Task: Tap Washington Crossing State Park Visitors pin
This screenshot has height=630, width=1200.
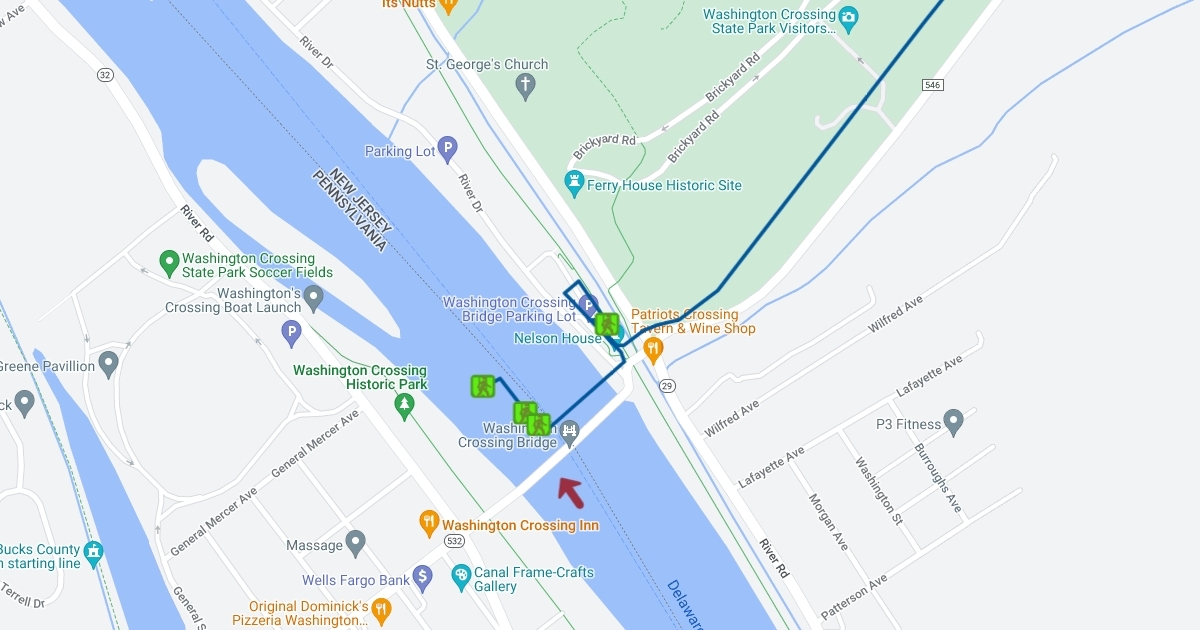Action: [x=848, y=16]
